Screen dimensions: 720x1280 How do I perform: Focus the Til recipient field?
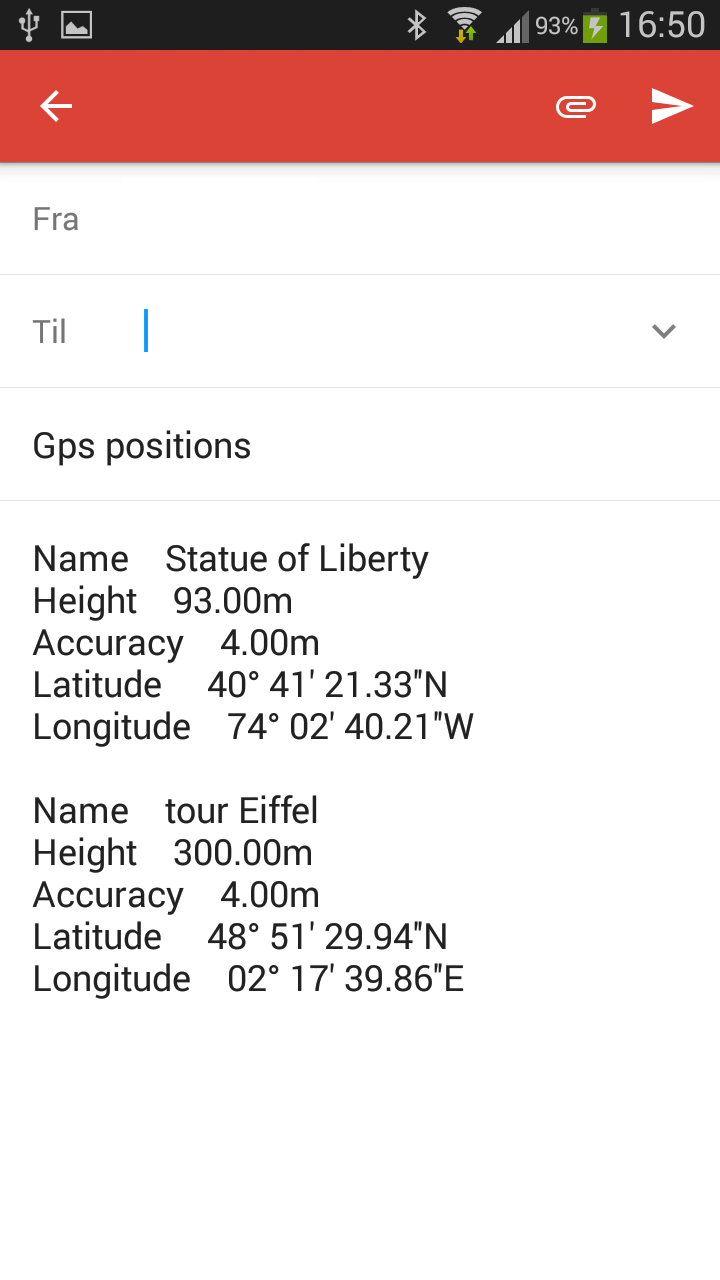(380, 331)
